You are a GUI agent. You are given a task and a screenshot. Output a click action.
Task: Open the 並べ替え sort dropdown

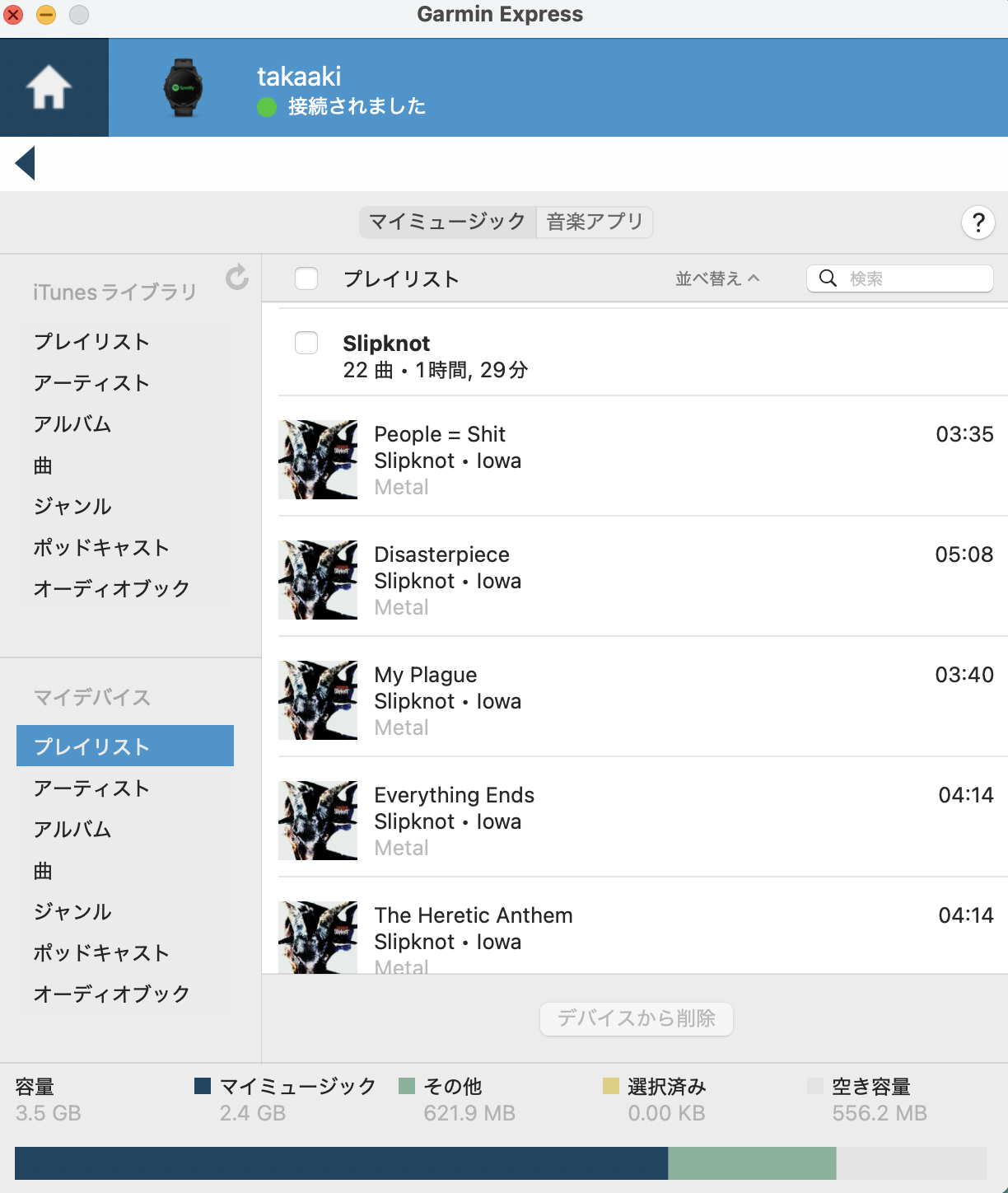click(x=716, y=278)
